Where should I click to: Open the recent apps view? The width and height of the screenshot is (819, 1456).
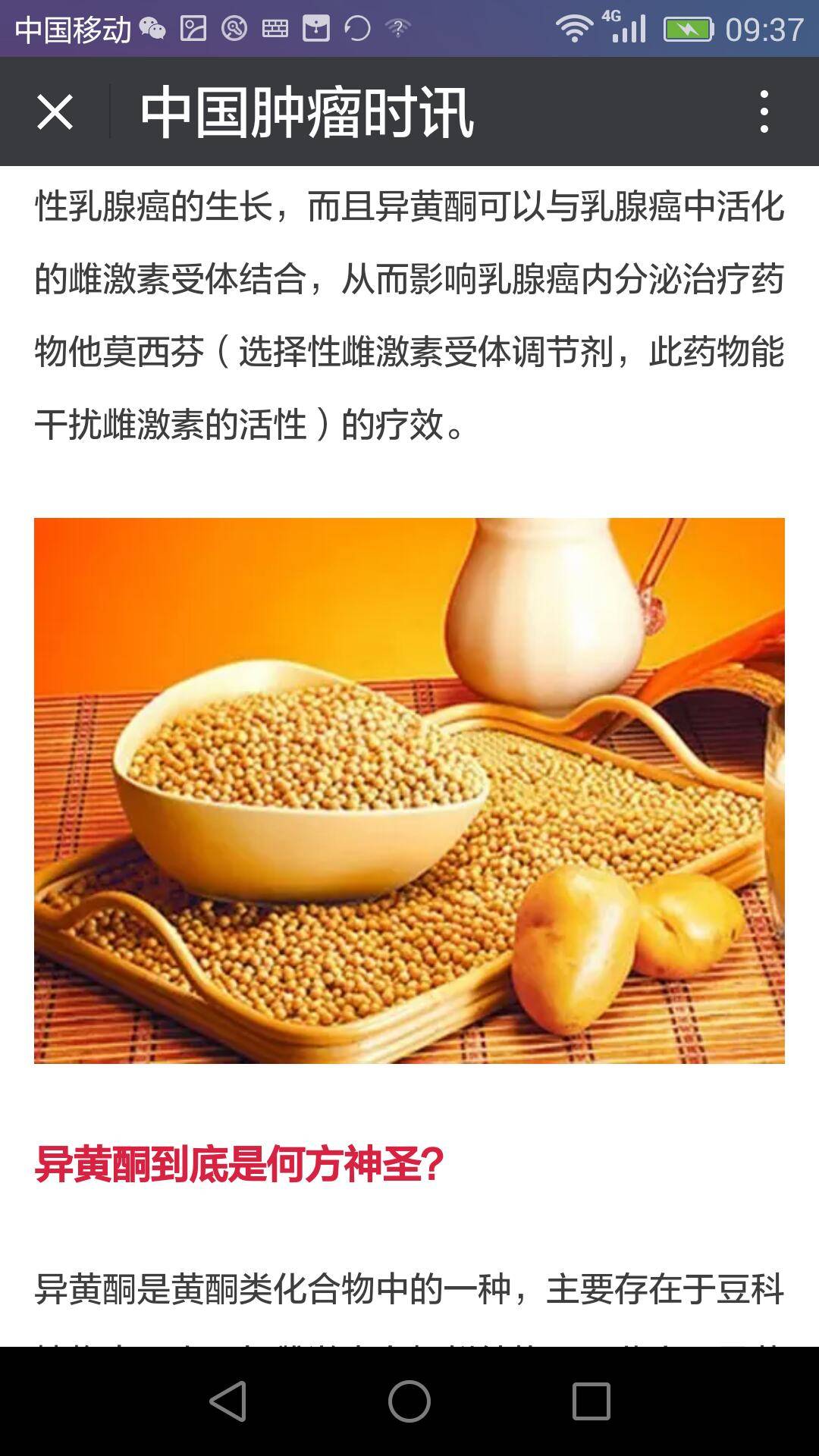(591, 1401)
